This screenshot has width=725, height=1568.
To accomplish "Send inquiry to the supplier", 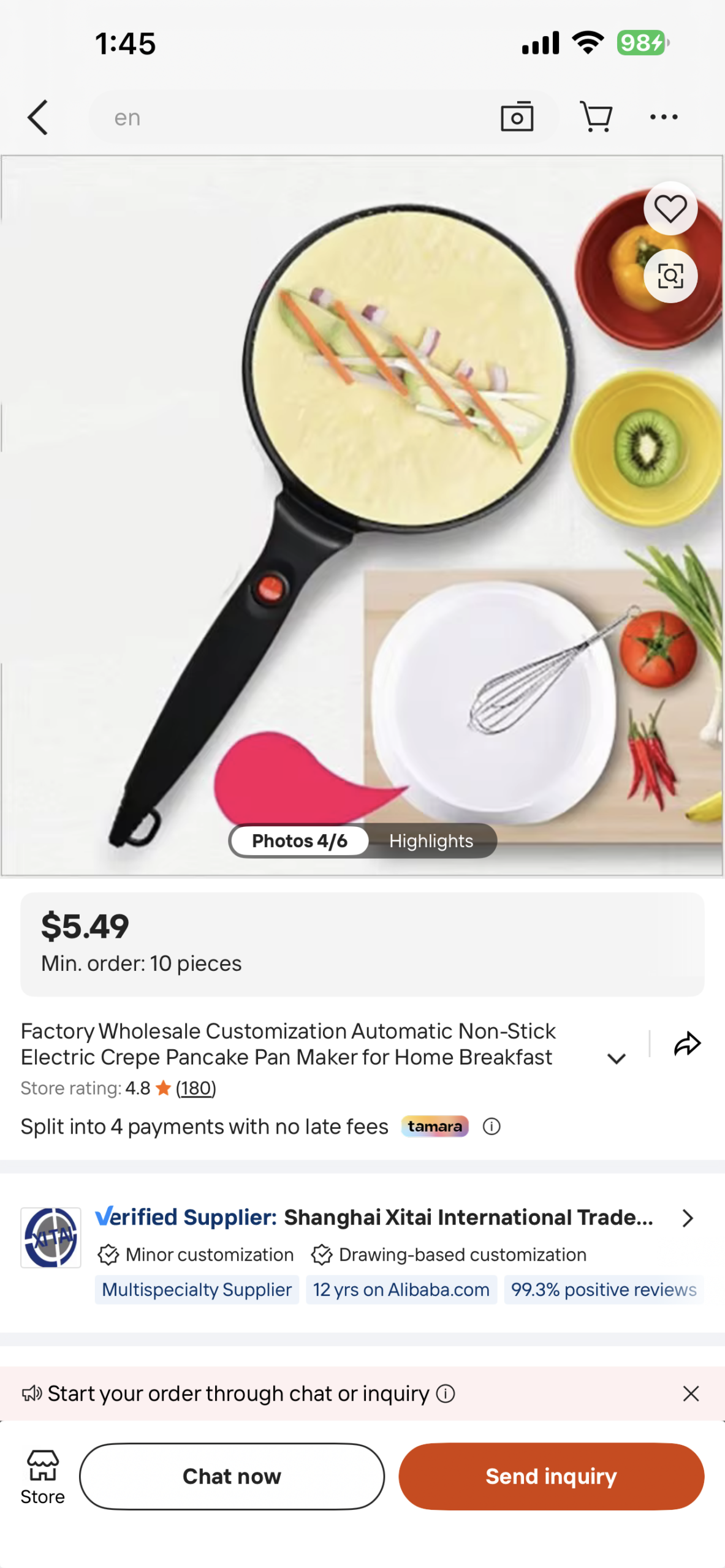I will click(551, 1477).
